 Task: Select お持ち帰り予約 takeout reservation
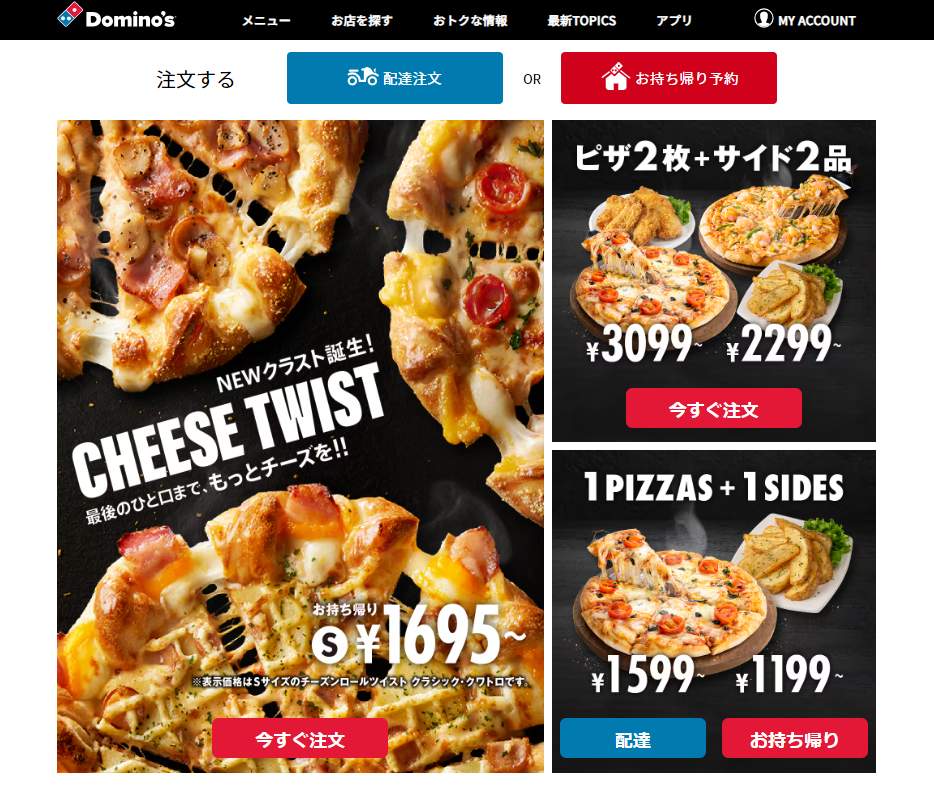668,78
